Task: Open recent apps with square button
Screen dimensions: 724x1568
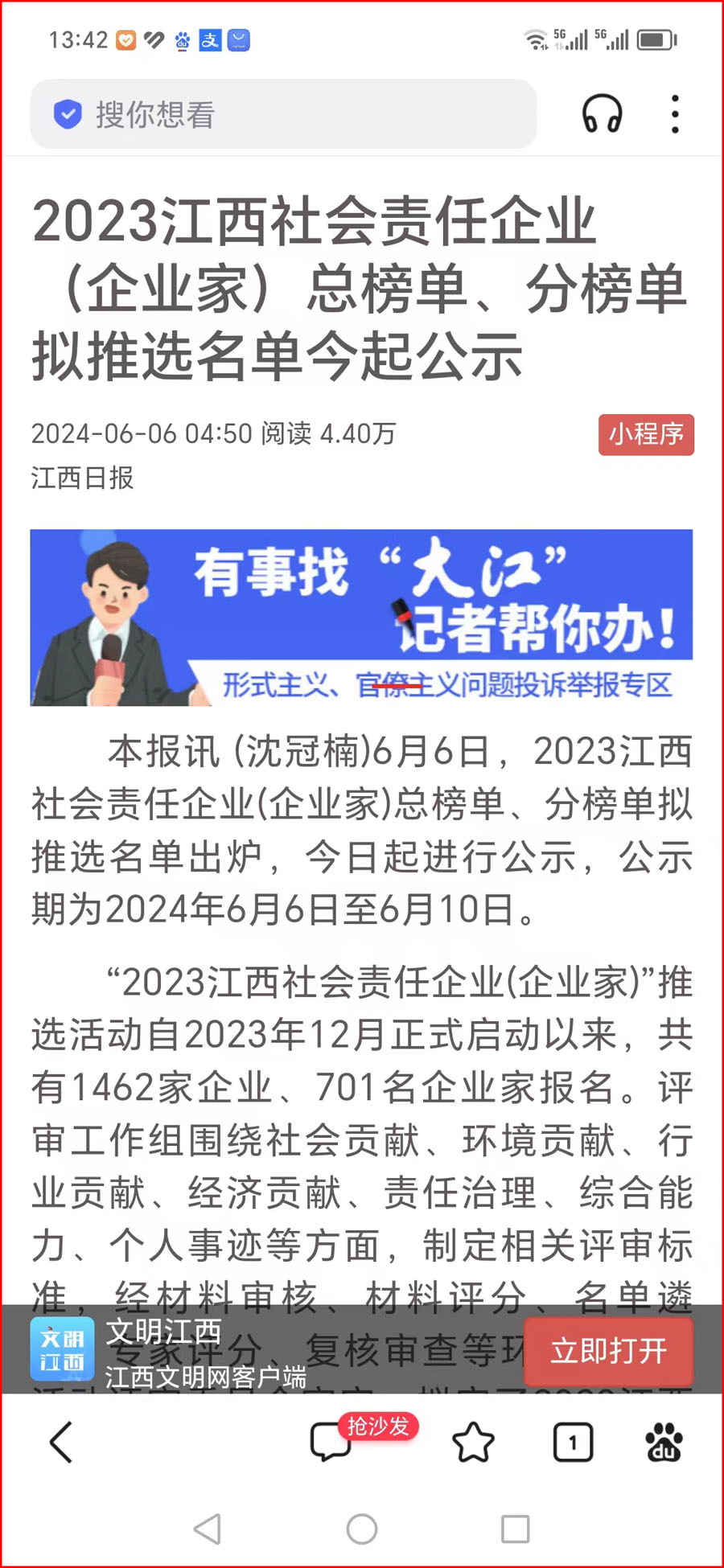Action: click(x=515, y=1529)
